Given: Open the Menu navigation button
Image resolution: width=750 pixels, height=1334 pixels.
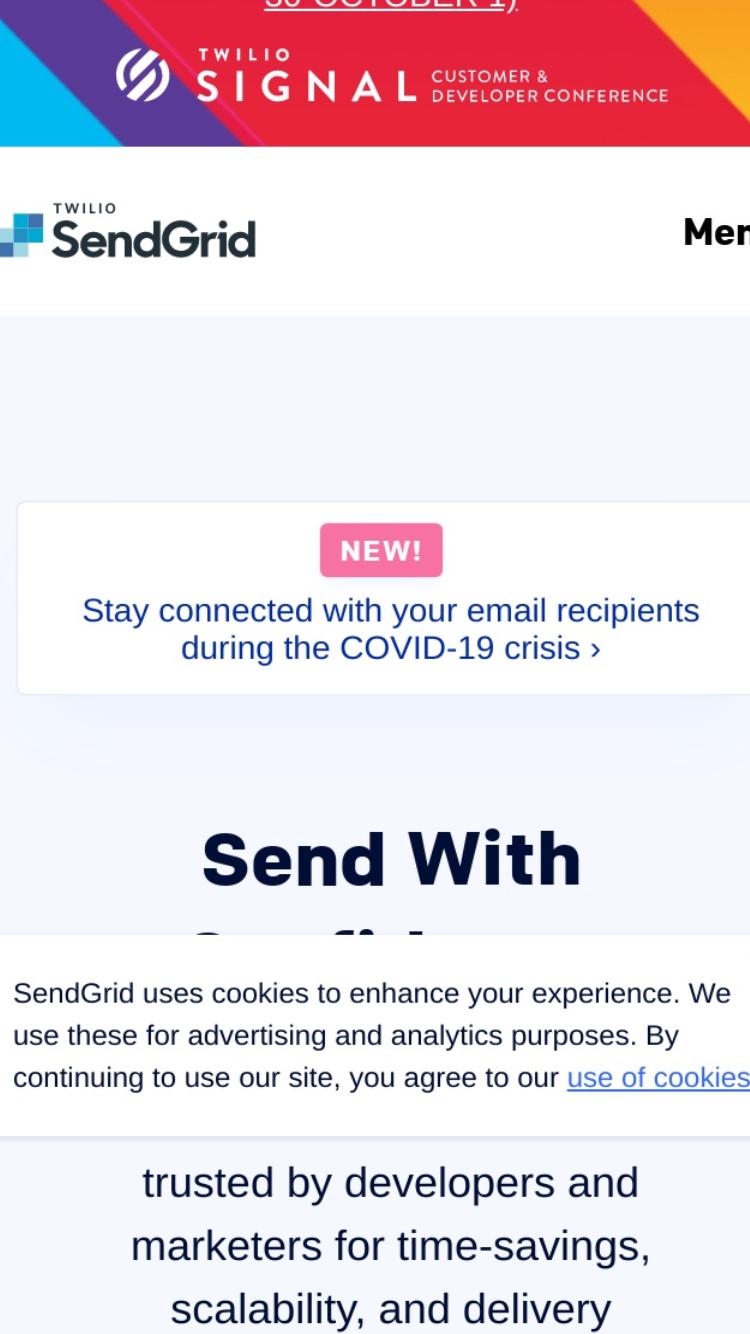Looking at the screenshot, I should click(716, 232).
